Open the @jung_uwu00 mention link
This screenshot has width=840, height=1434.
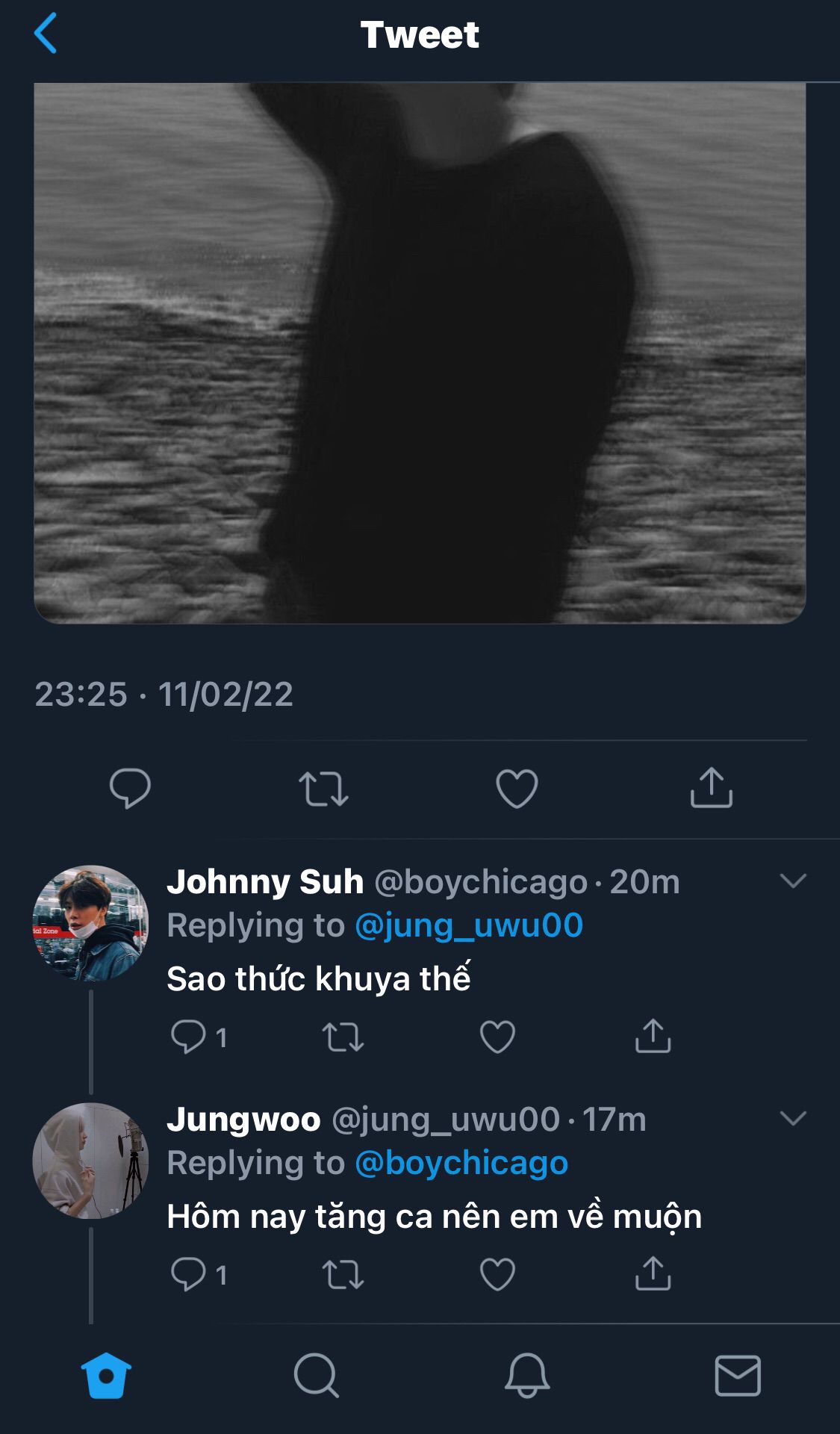coord(468,925)
